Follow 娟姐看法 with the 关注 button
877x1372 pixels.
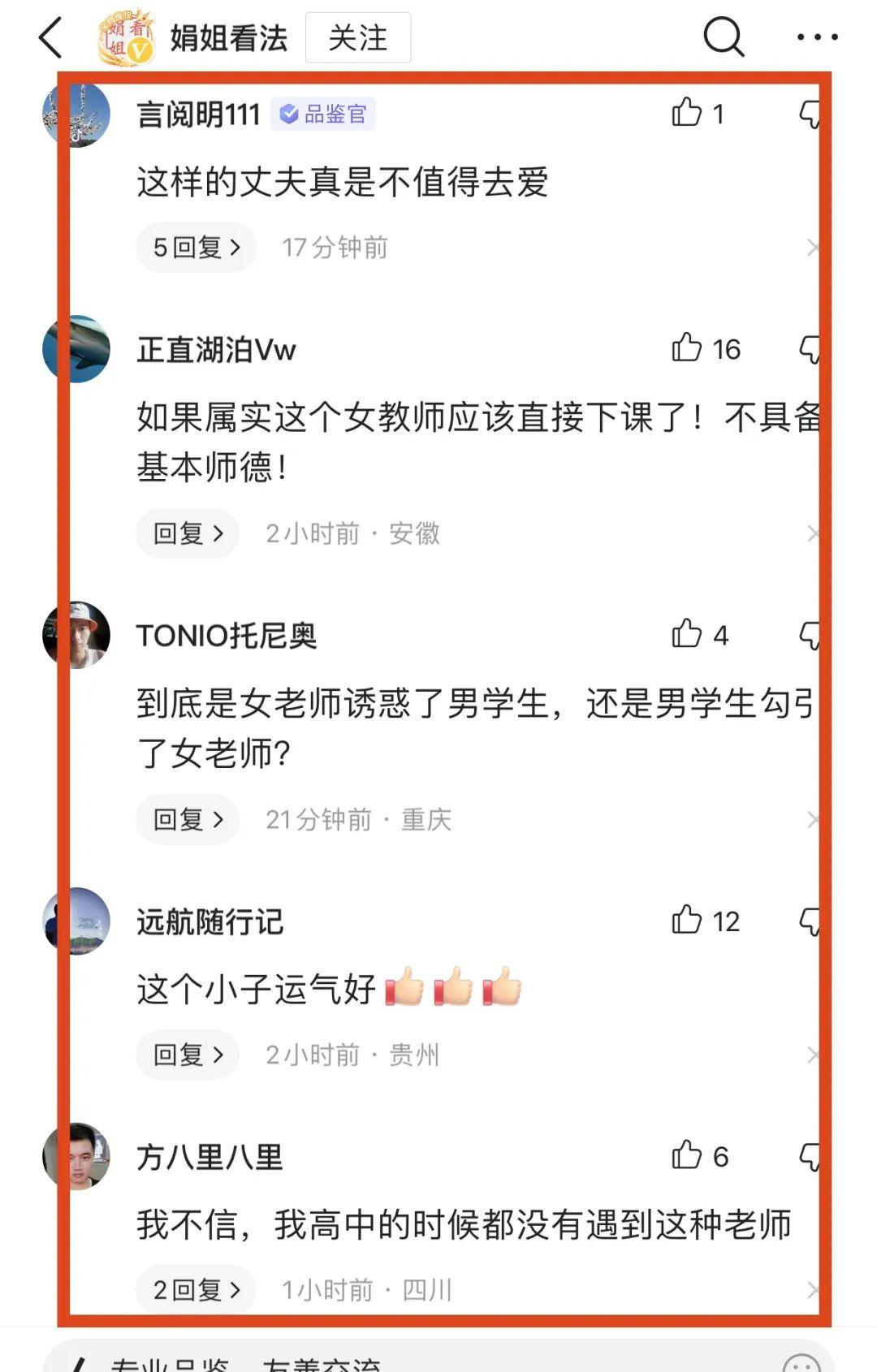point(358,38)
